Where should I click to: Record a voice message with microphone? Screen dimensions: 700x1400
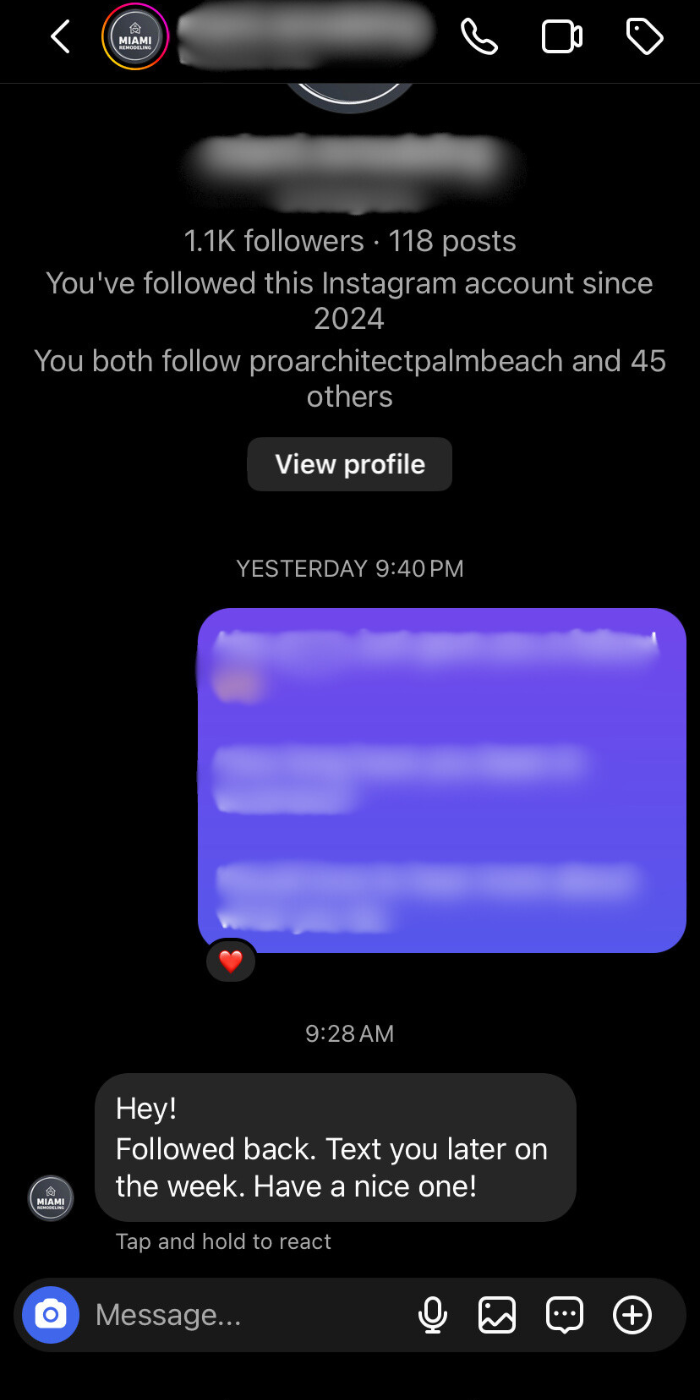432,1314
